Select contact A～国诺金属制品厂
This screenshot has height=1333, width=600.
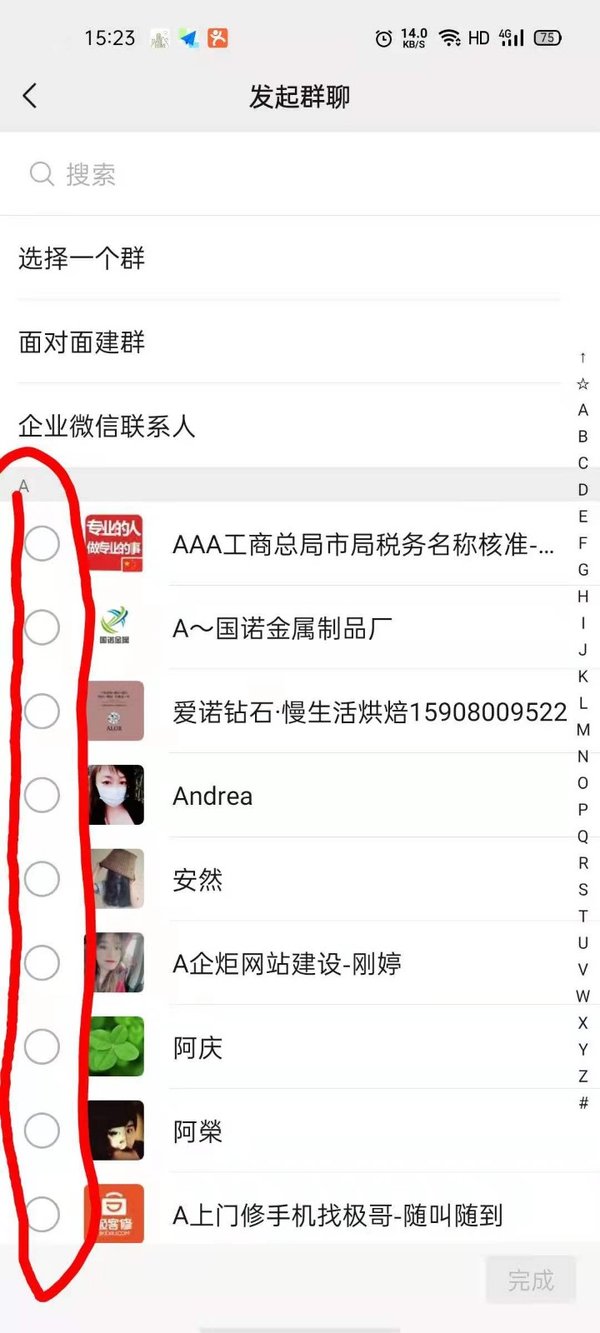point(42,628)
